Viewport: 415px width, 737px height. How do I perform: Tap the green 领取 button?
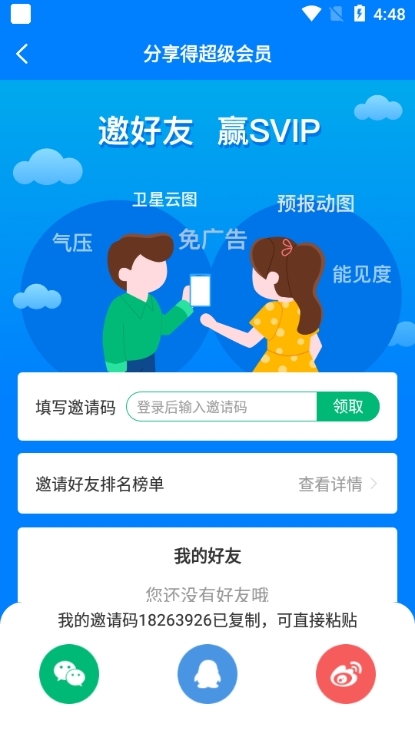(x=348, y=407)
